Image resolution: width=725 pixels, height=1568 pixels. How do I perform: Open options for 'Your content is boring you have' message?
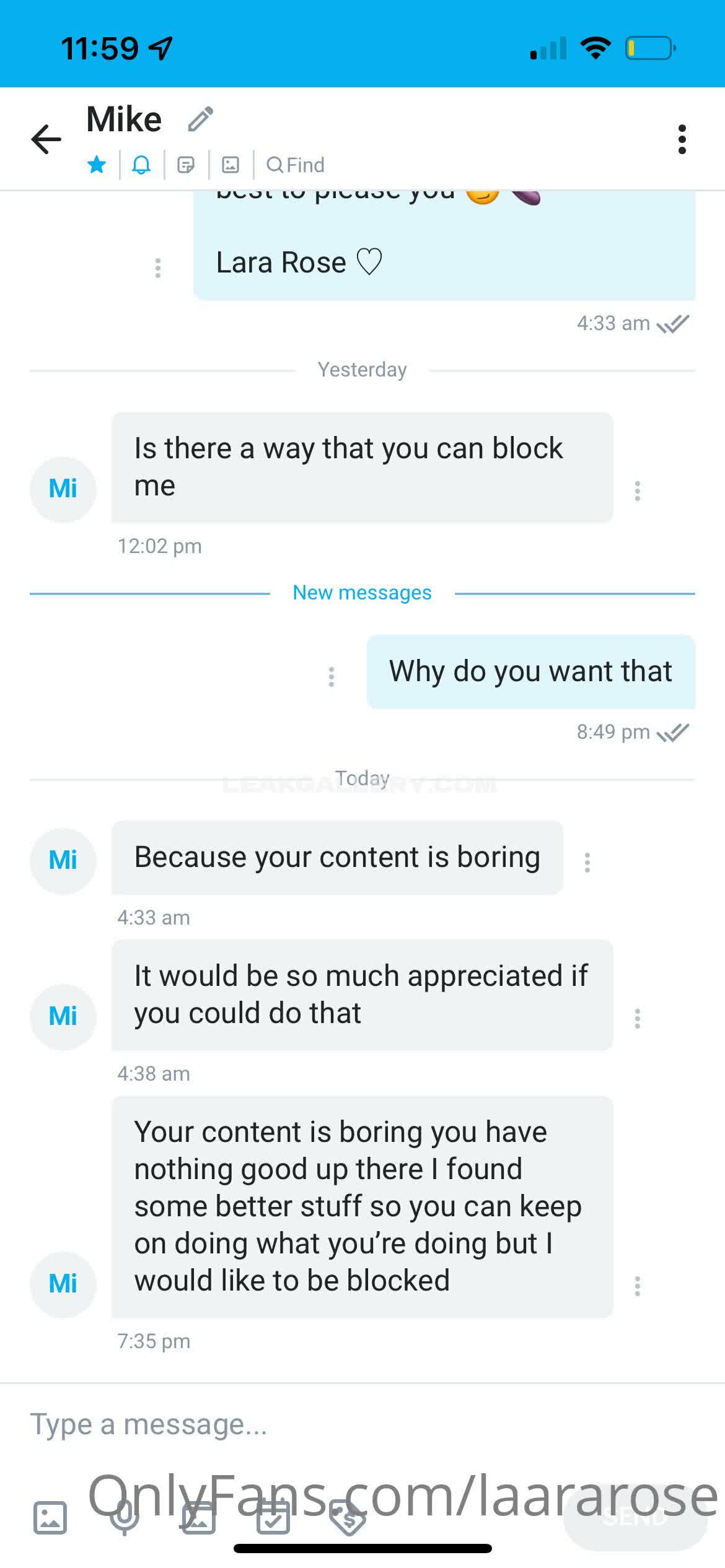(x=637, y=1286)
